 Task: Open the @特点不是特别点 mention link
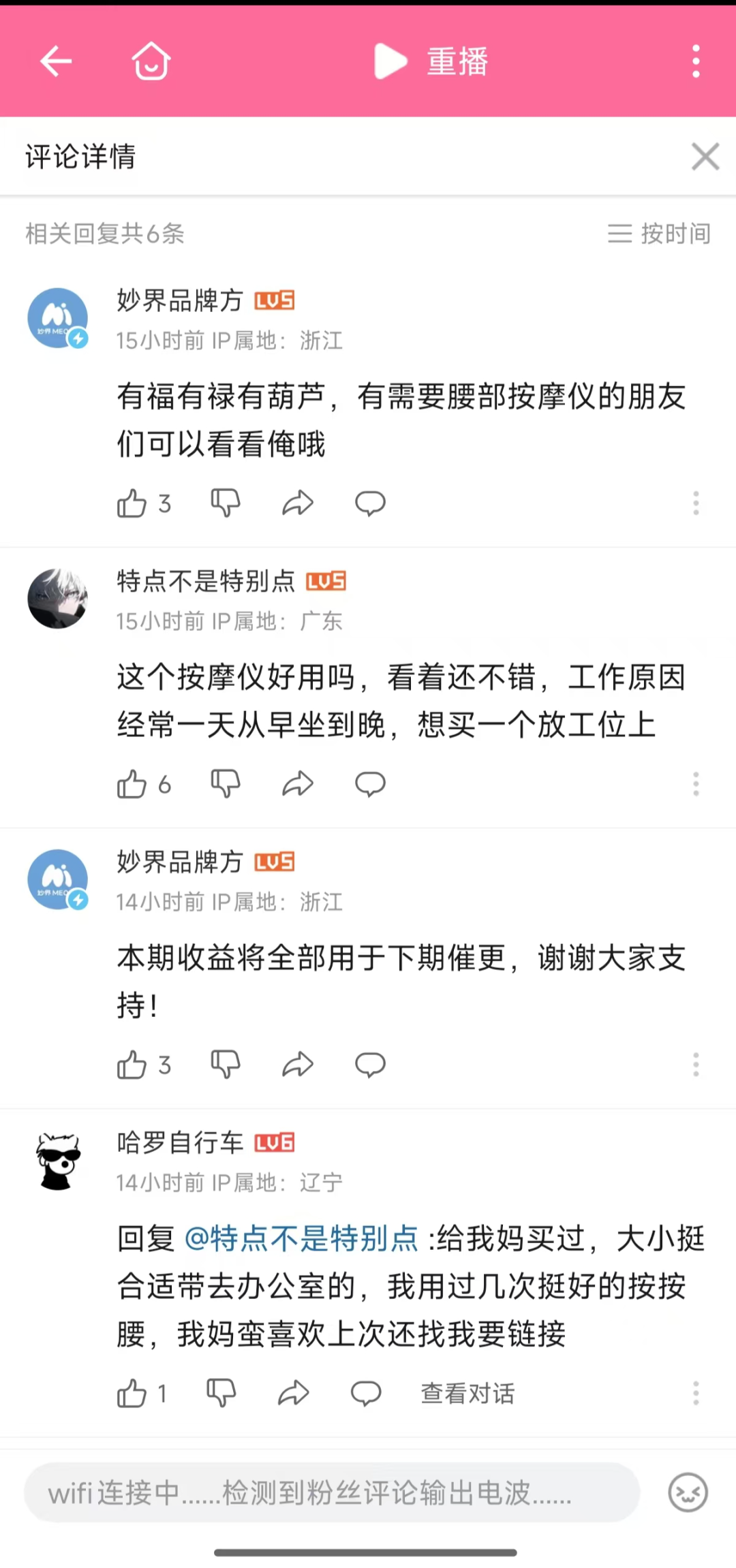tap(301, 1238)
